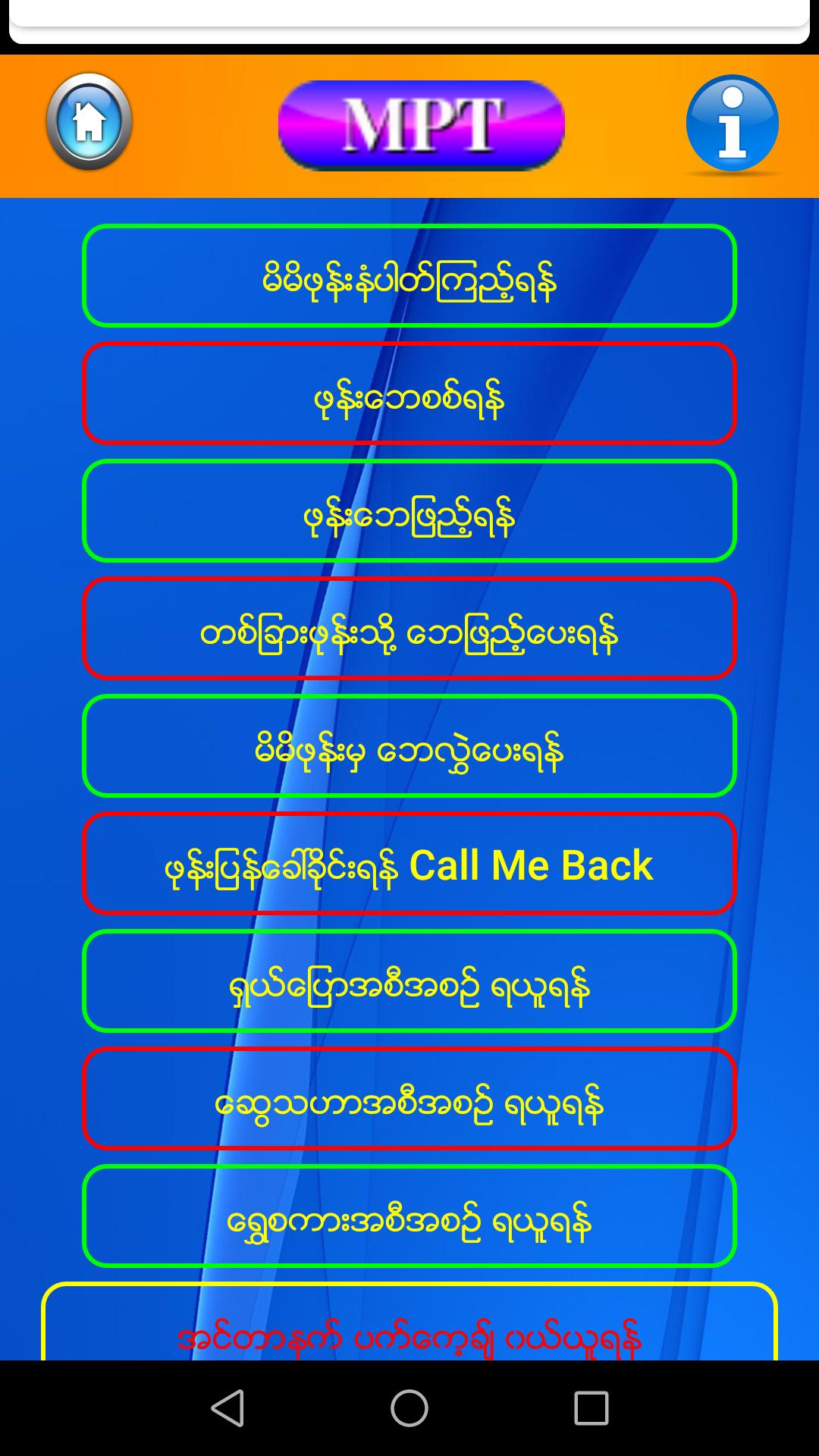Go back with system back button
Image resolution: width=819 pixels, height=1456 pixels.
(227, 1408)
